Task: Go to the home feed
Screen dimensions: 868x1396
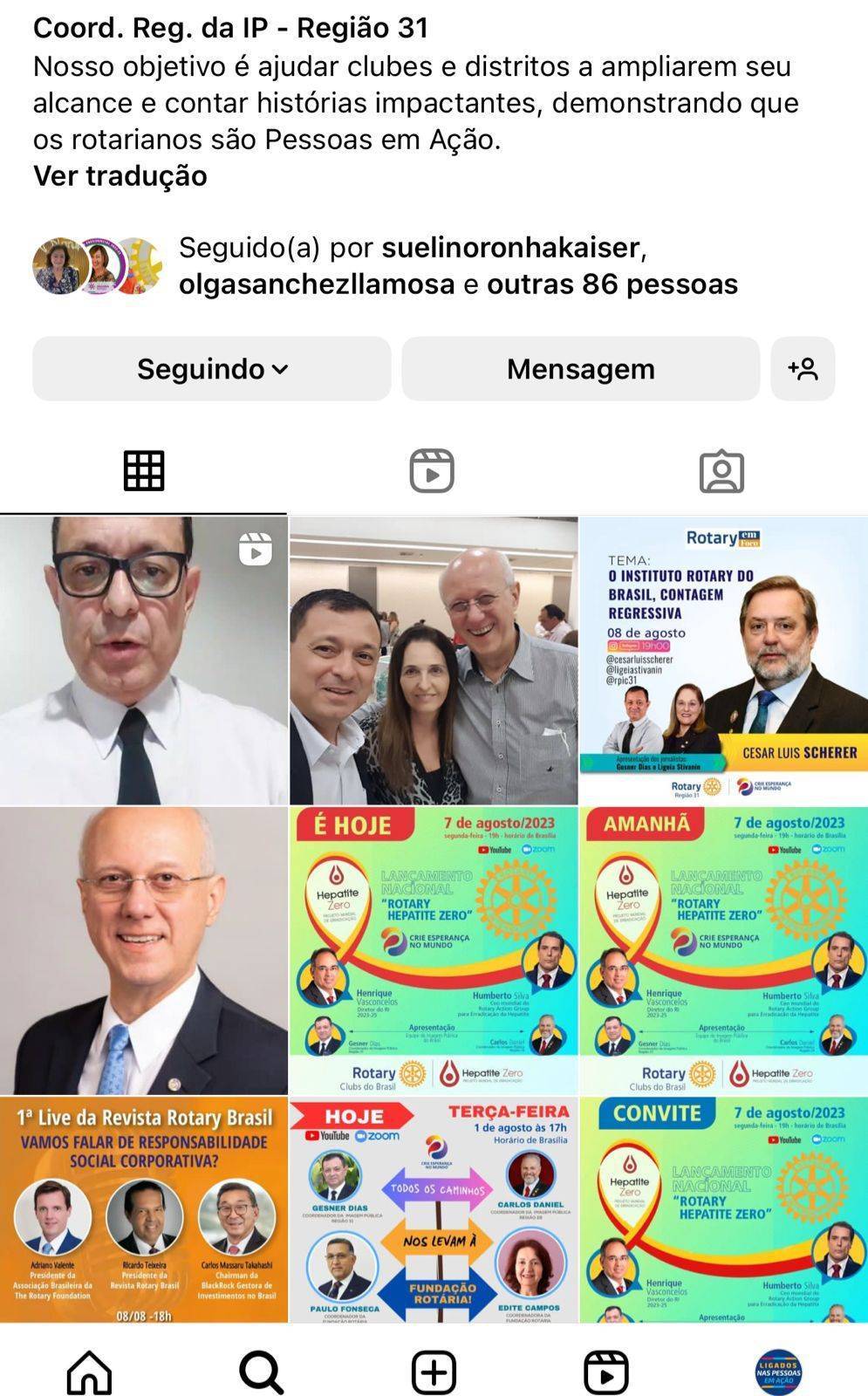Action: click(90, 1372)
